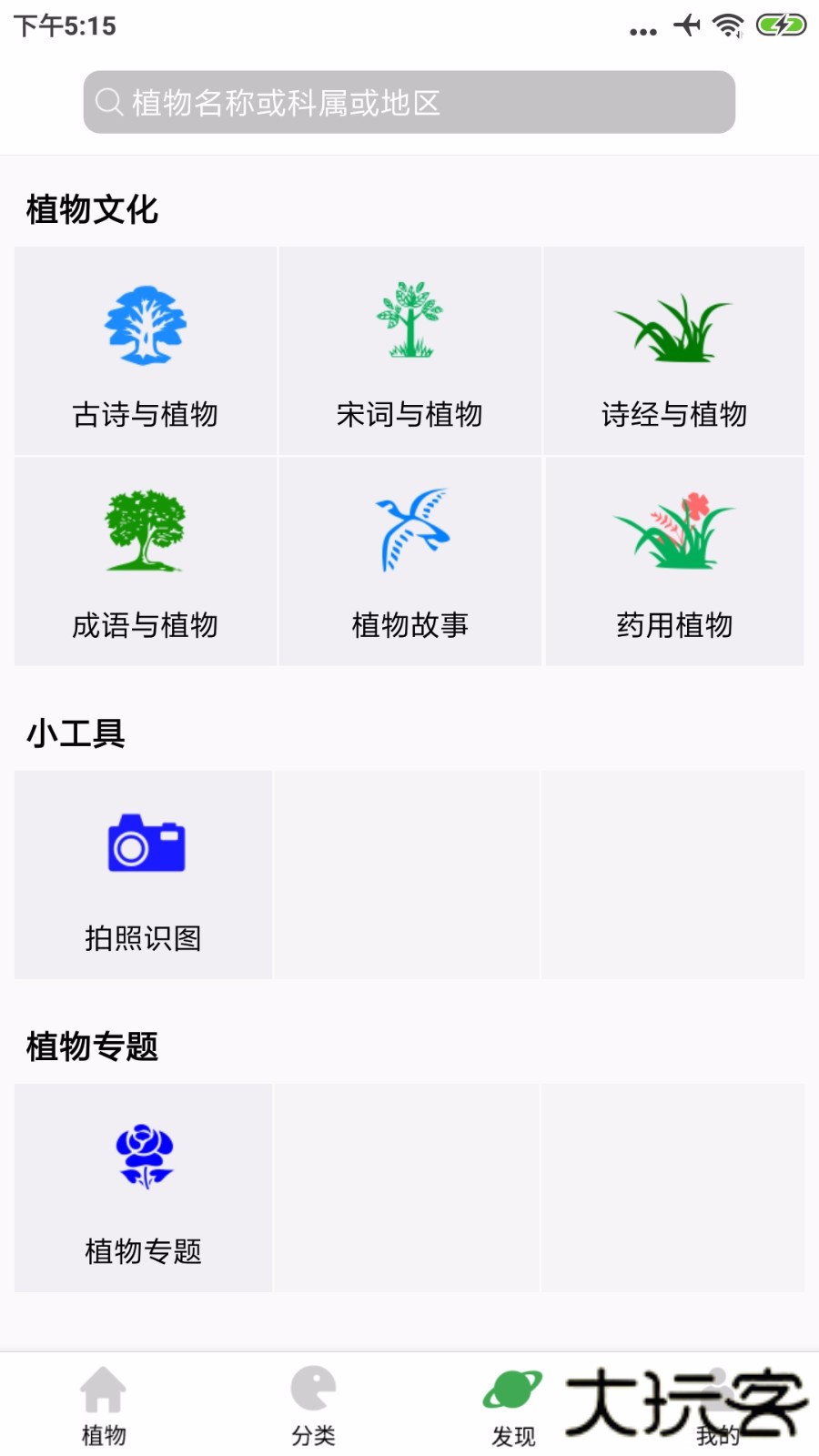Tap the search input field
Viewport: 819px width, 1456px height.
(x=409, y=102)
